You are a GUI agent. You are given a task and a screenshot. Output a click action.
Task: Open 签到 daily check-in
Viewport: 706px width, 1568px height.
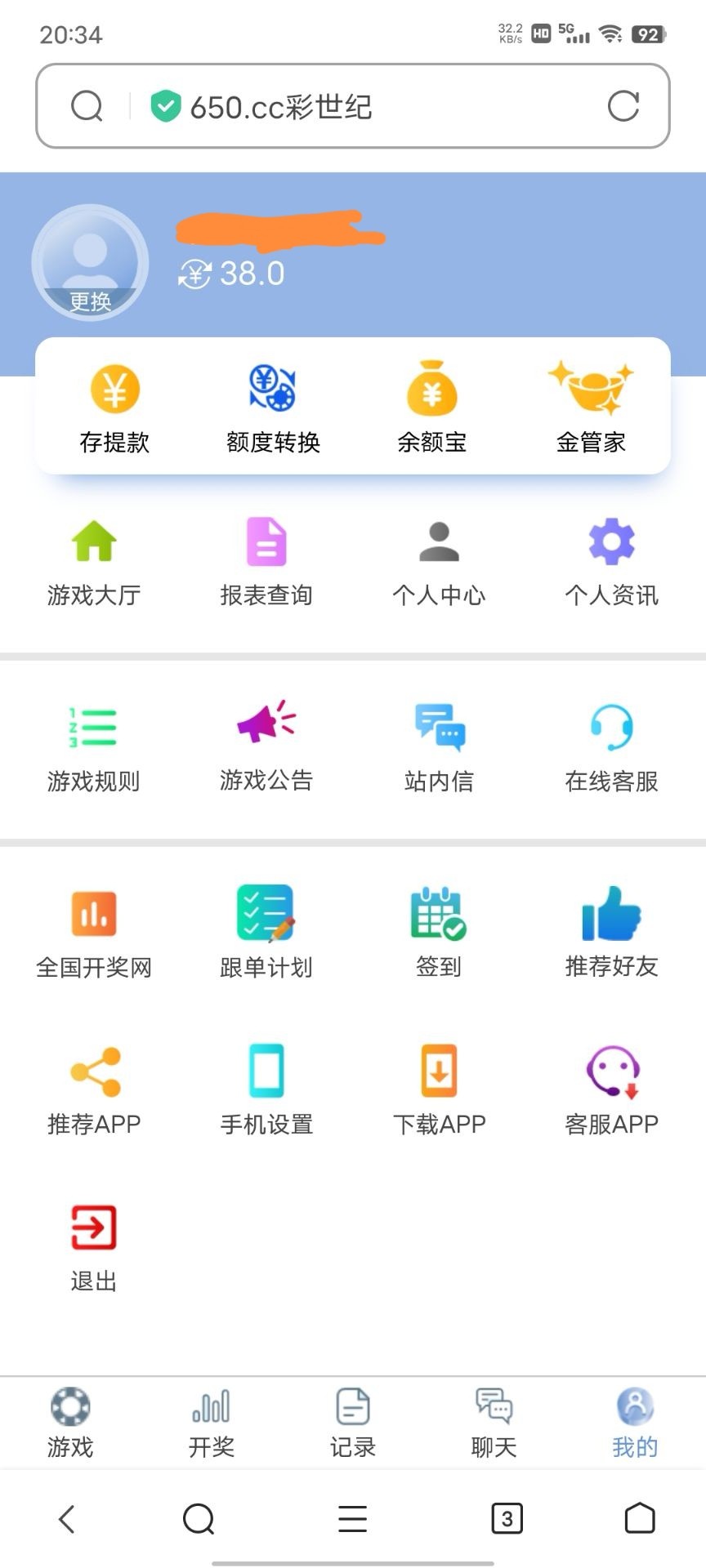click(x=439, y=931)
